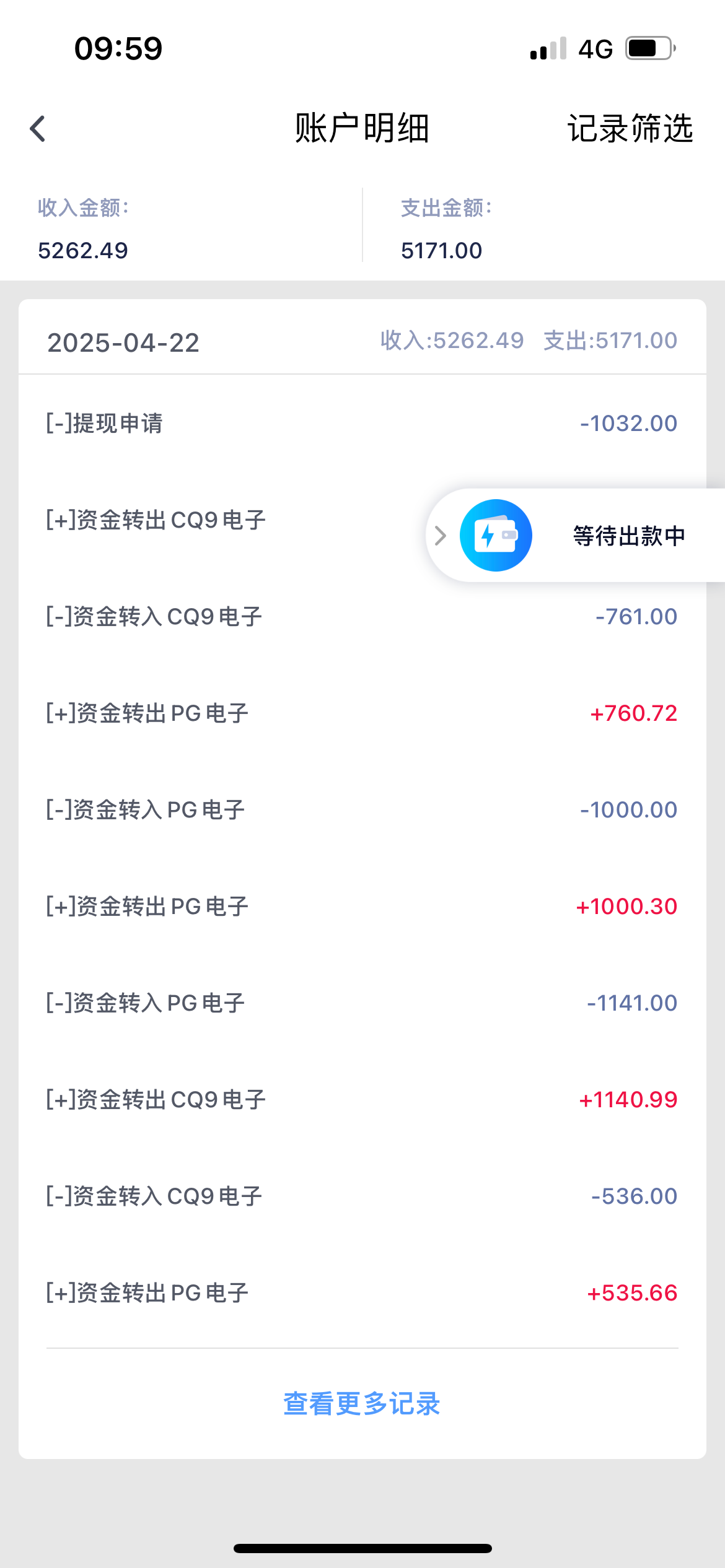Open 记录筛选 record filter
725x1568 pixels.
(630, 129)
